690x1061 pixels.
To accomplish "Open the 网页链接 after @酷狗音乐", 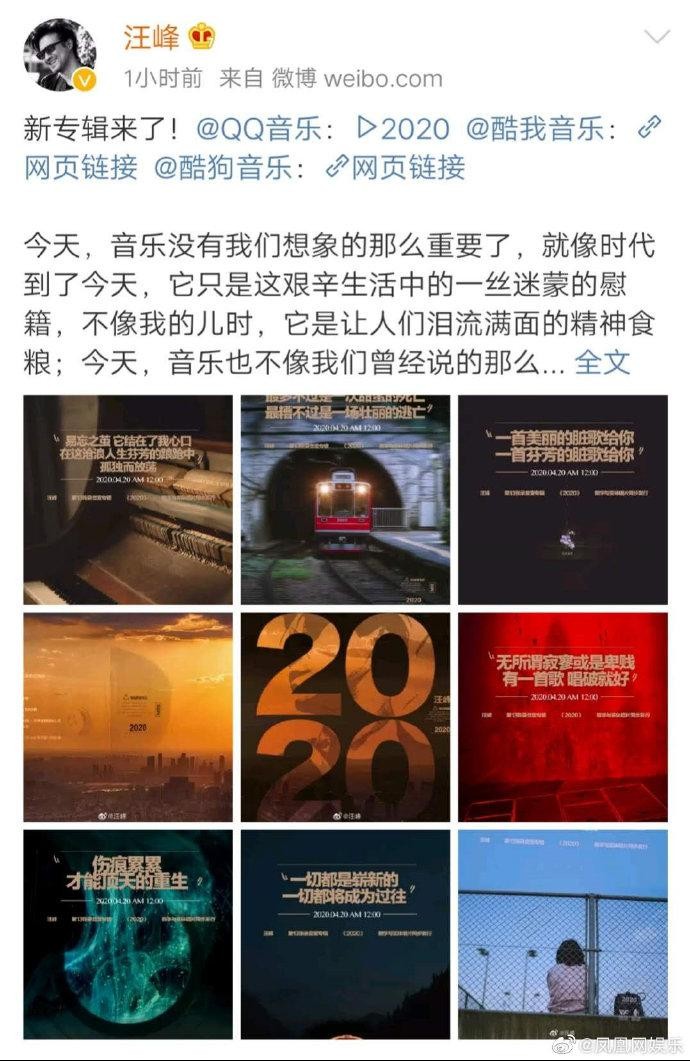I will (x=397, y=166).
